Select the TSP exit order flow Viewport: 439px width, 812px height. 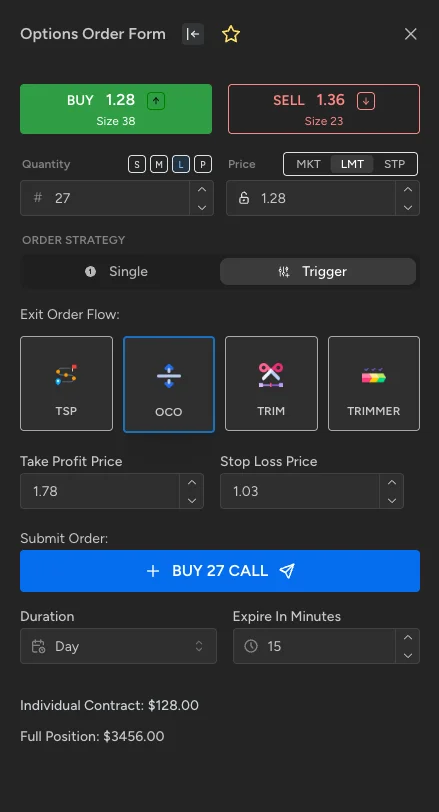click(66, 384)
